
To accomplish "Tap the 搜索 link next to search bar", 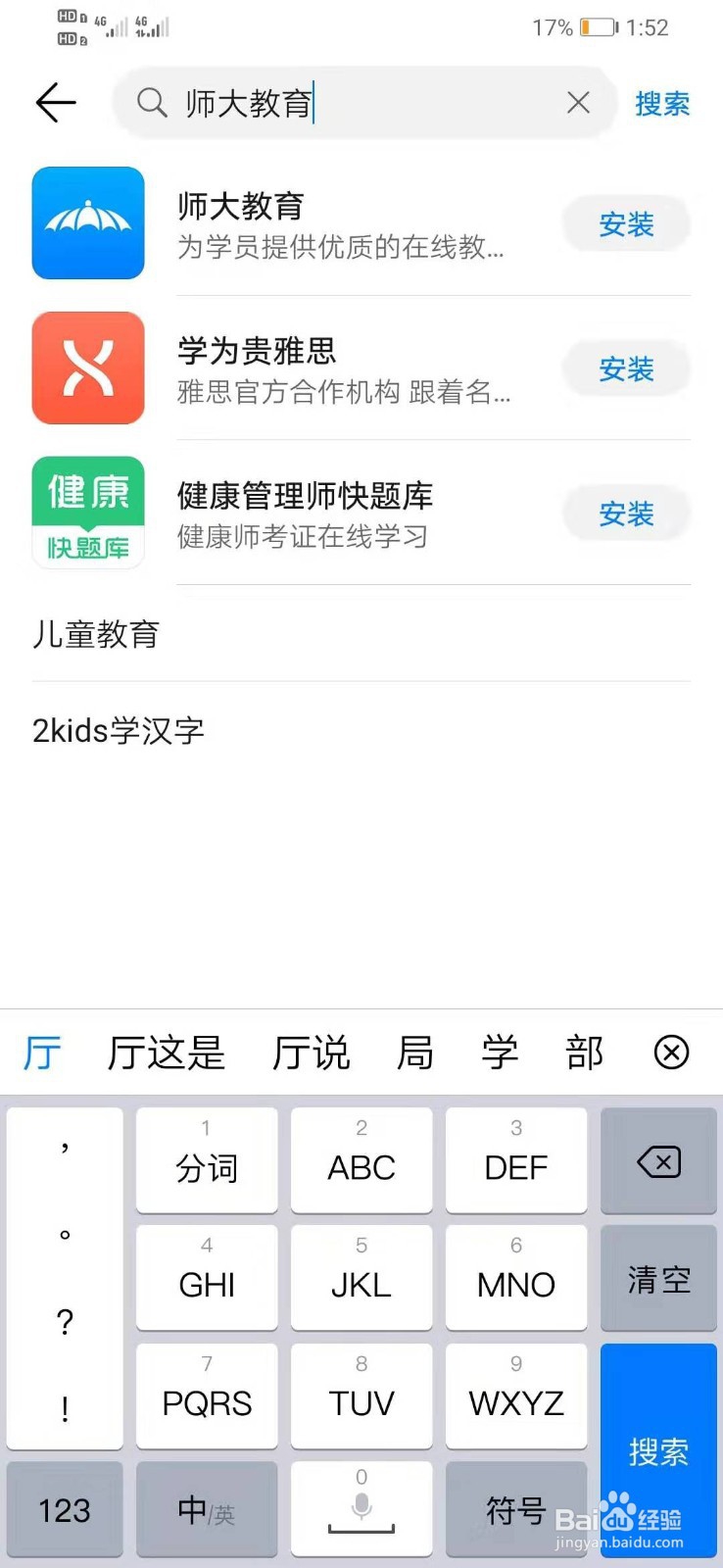I will click(x=662, y=102).
